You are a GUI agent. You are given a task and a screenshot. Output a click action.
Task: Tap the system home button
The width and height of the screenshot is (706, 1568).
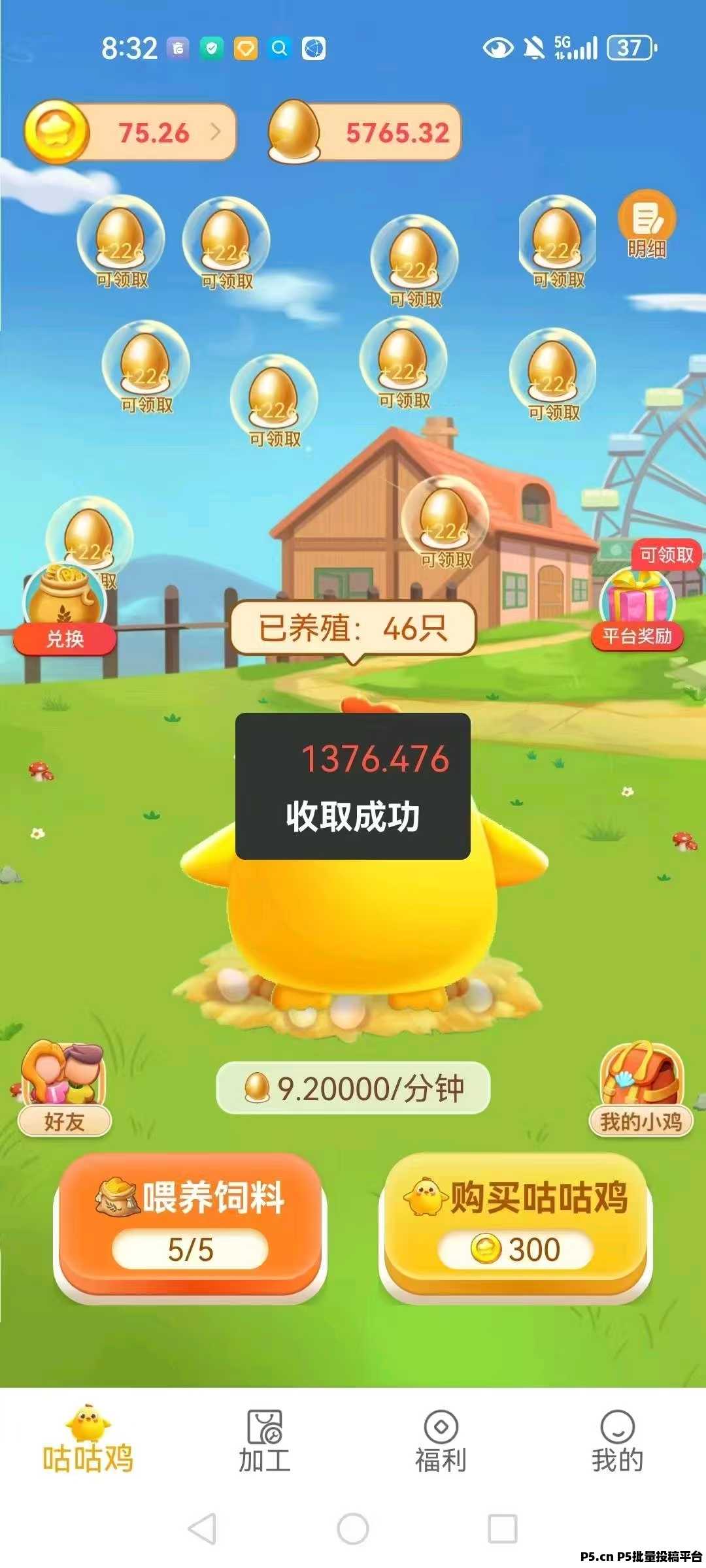click(353, 1529)
